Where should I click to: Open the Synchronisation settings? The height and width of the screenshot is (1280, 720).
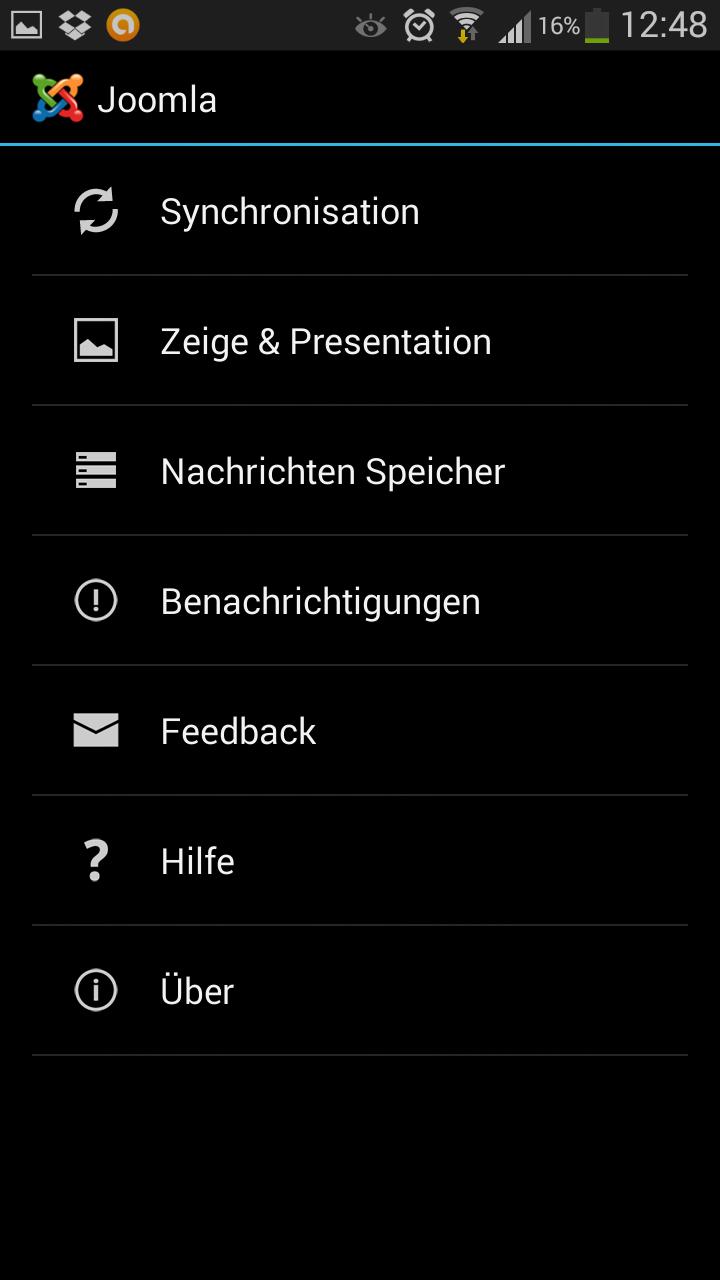tap(290, 212)
